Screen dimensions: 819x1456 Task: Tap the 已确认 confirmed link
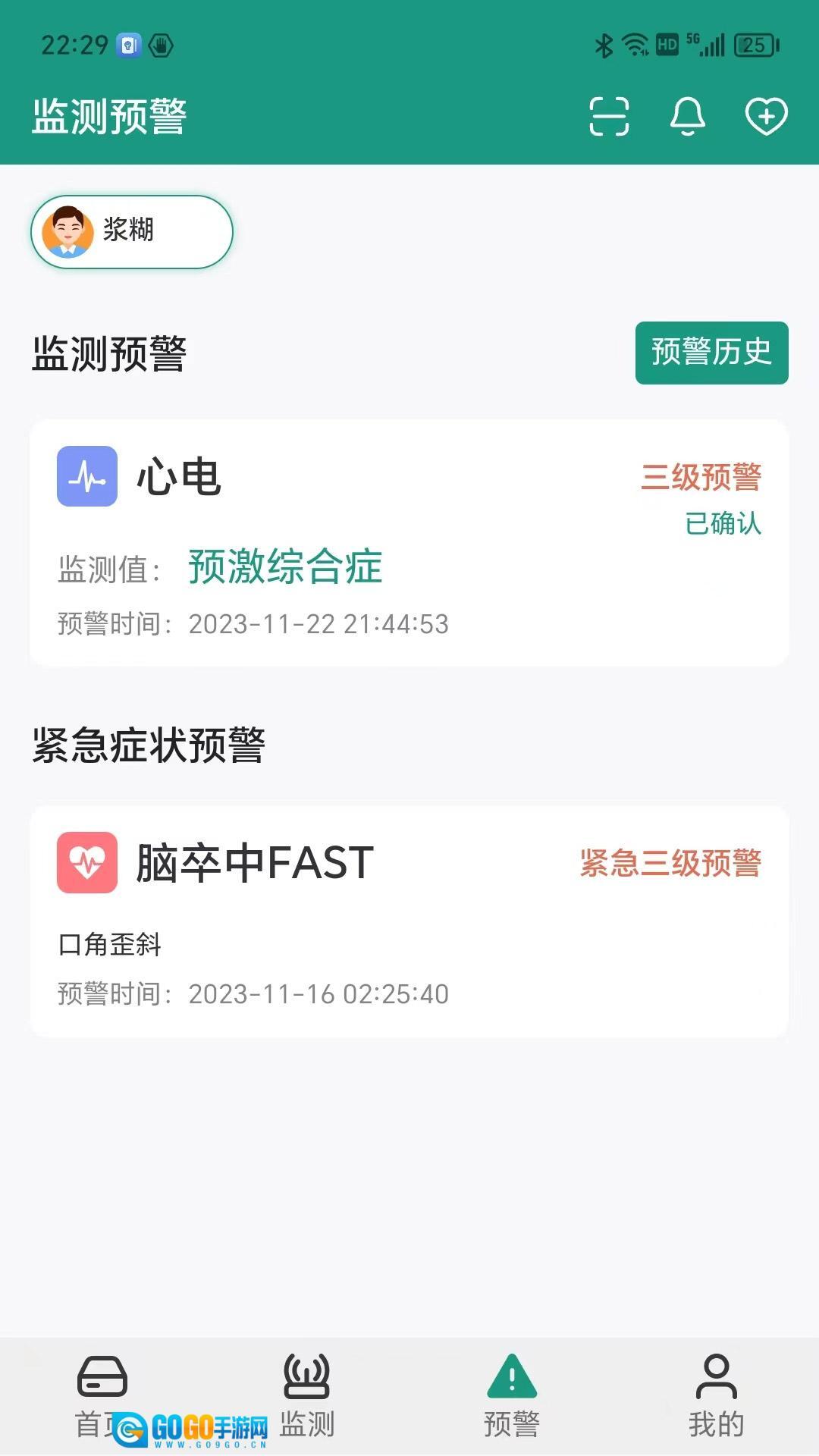click(723, 525)
